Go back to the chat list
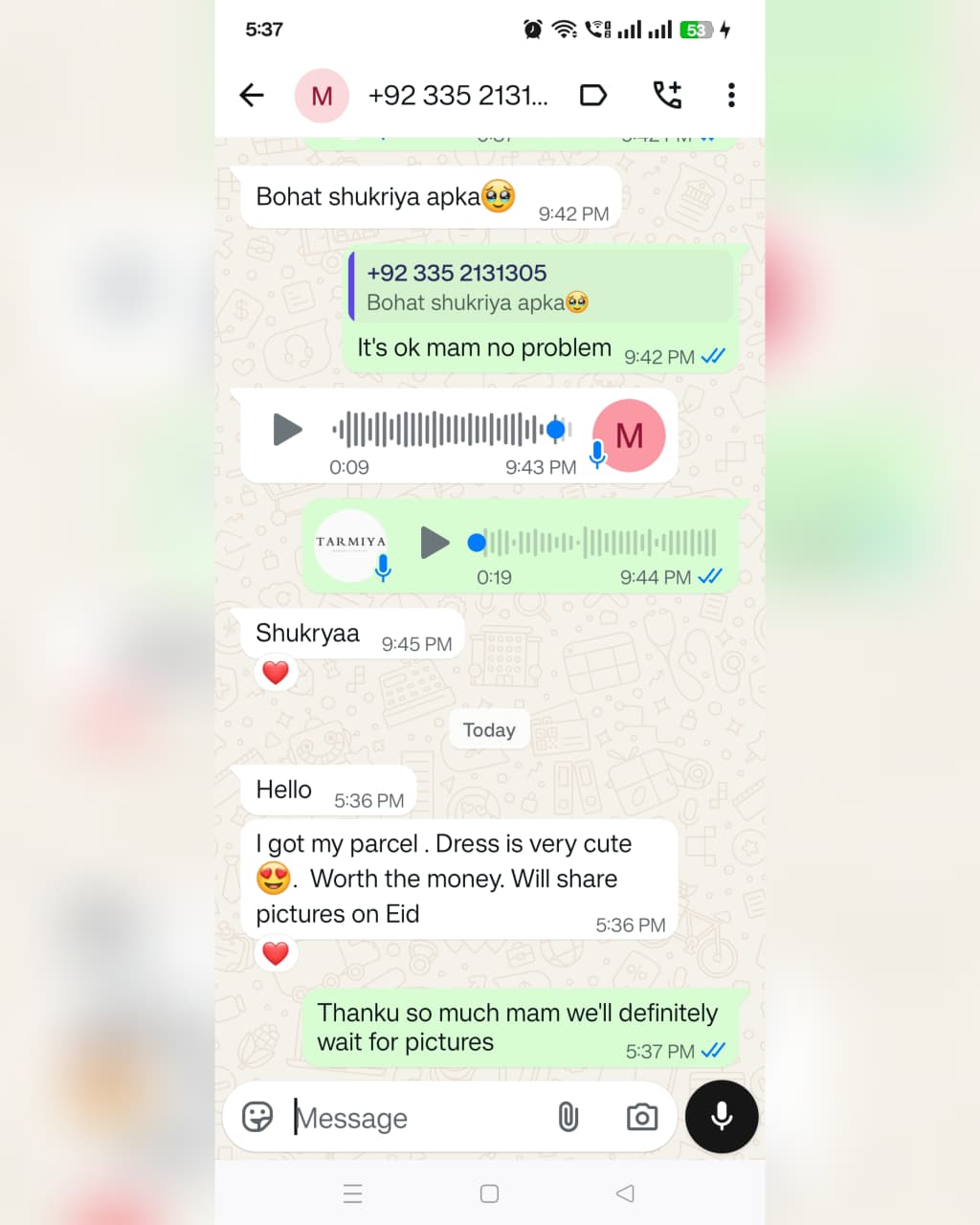980x1225 pixels. pos(252,95)
